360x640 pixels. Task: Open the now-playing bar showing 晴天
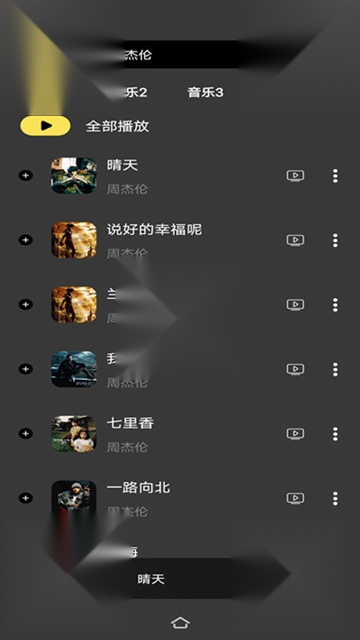(180, 579)
